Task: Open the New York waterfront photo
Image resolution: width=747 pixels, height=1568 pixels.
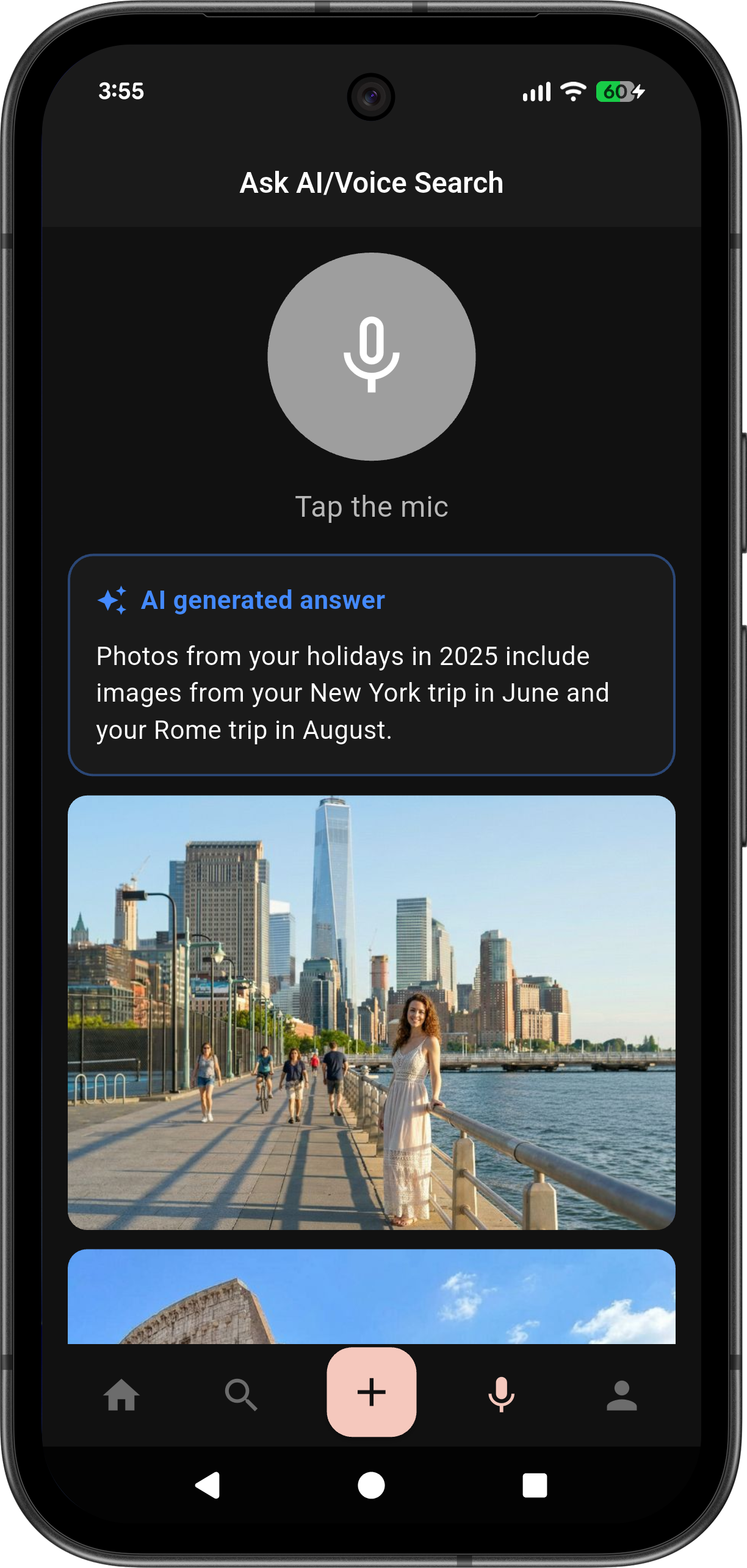Action: coord(371,1012)
